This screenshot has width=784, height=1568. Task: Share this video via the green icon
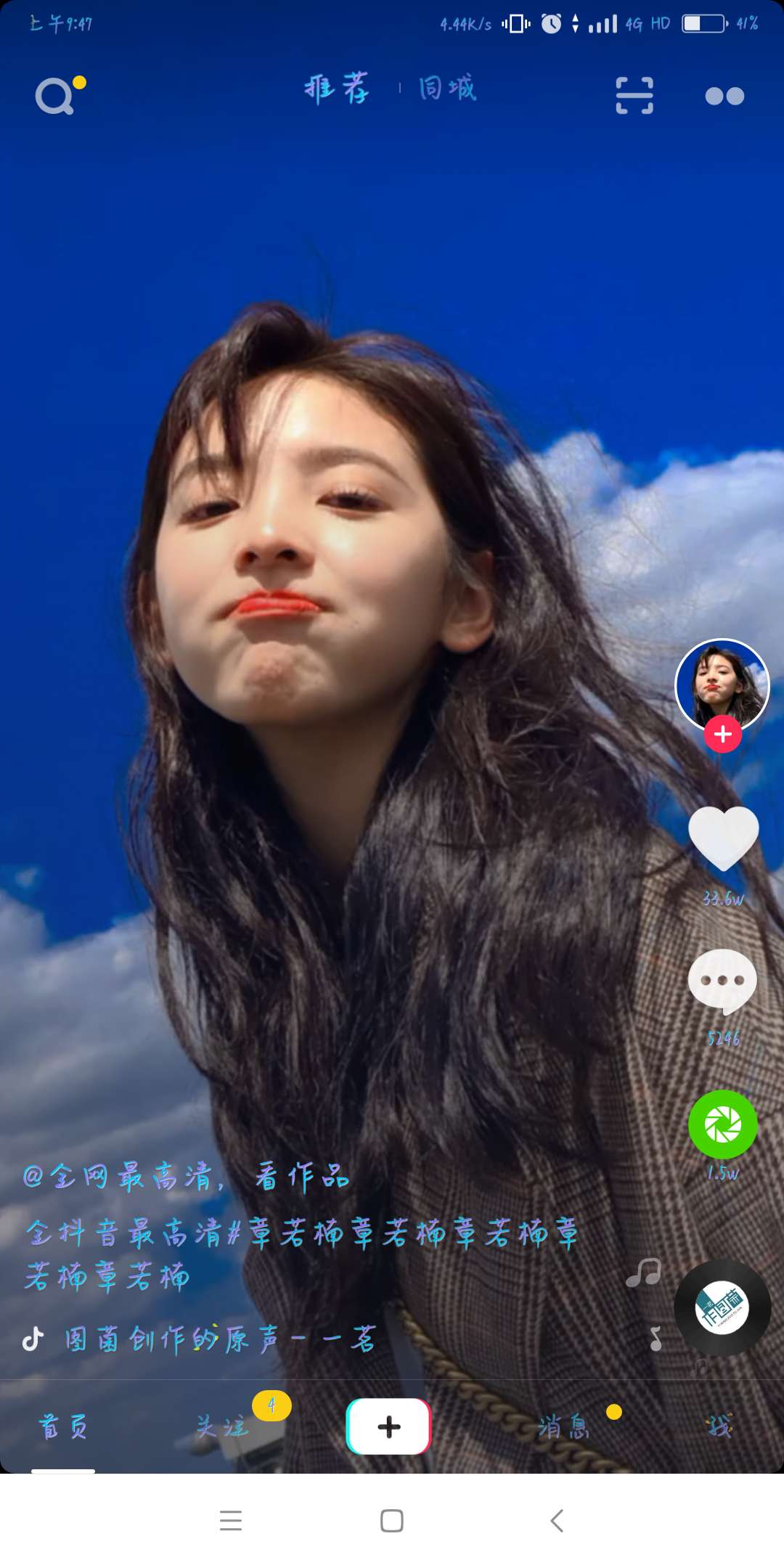click(x=723, y=1124)
